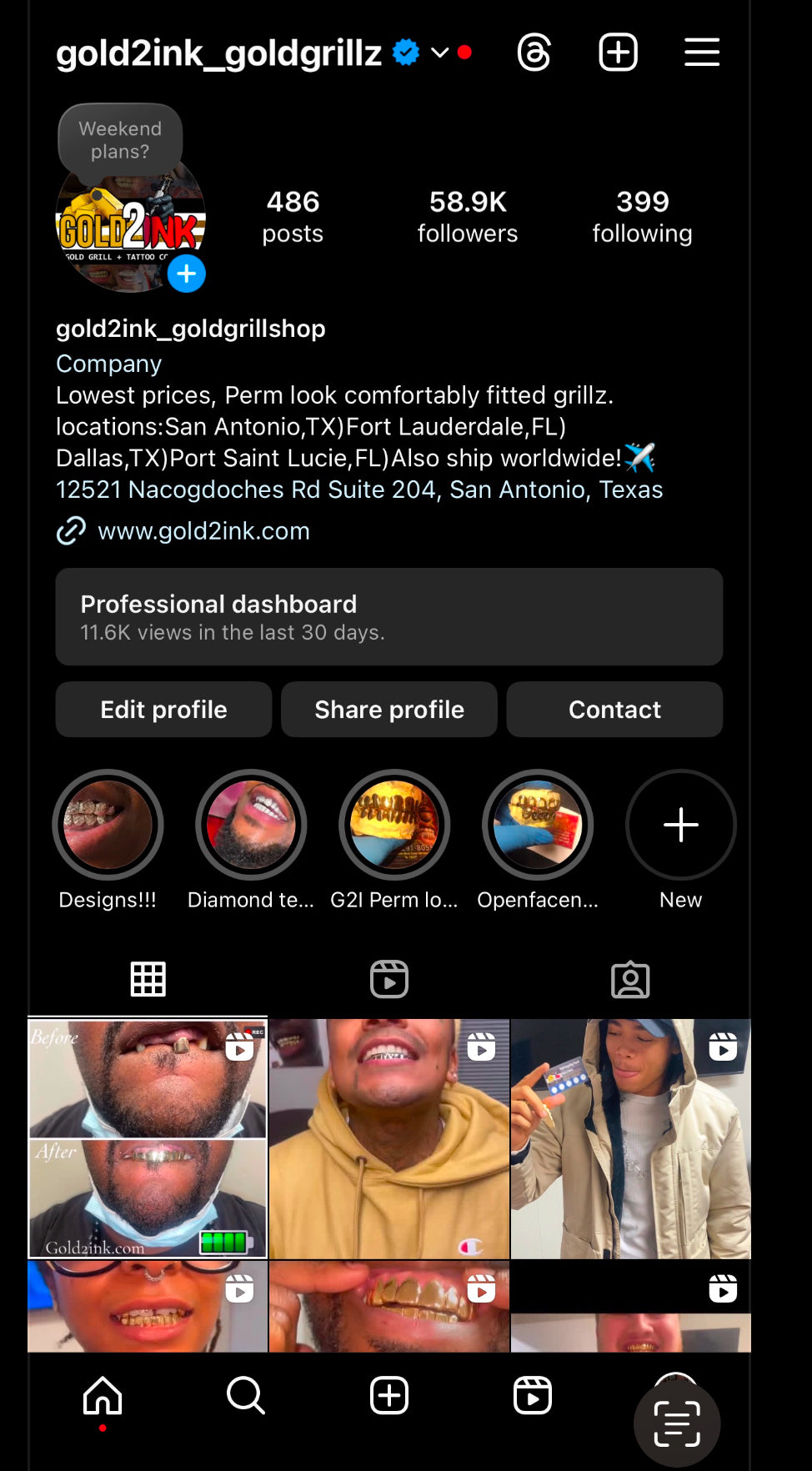
Task: View the 58.9K followers list
Action: coord(468,216)
